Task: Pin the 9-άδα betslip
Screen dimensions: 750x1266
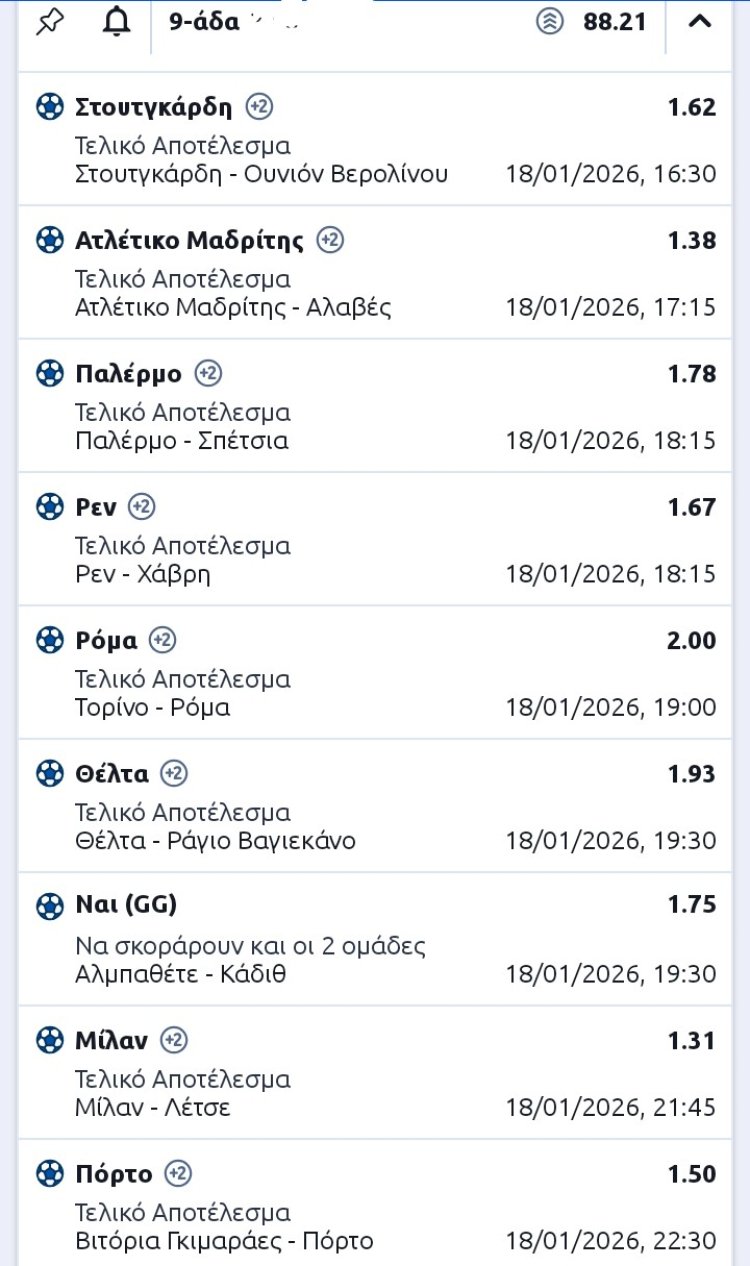Action: 49,21
